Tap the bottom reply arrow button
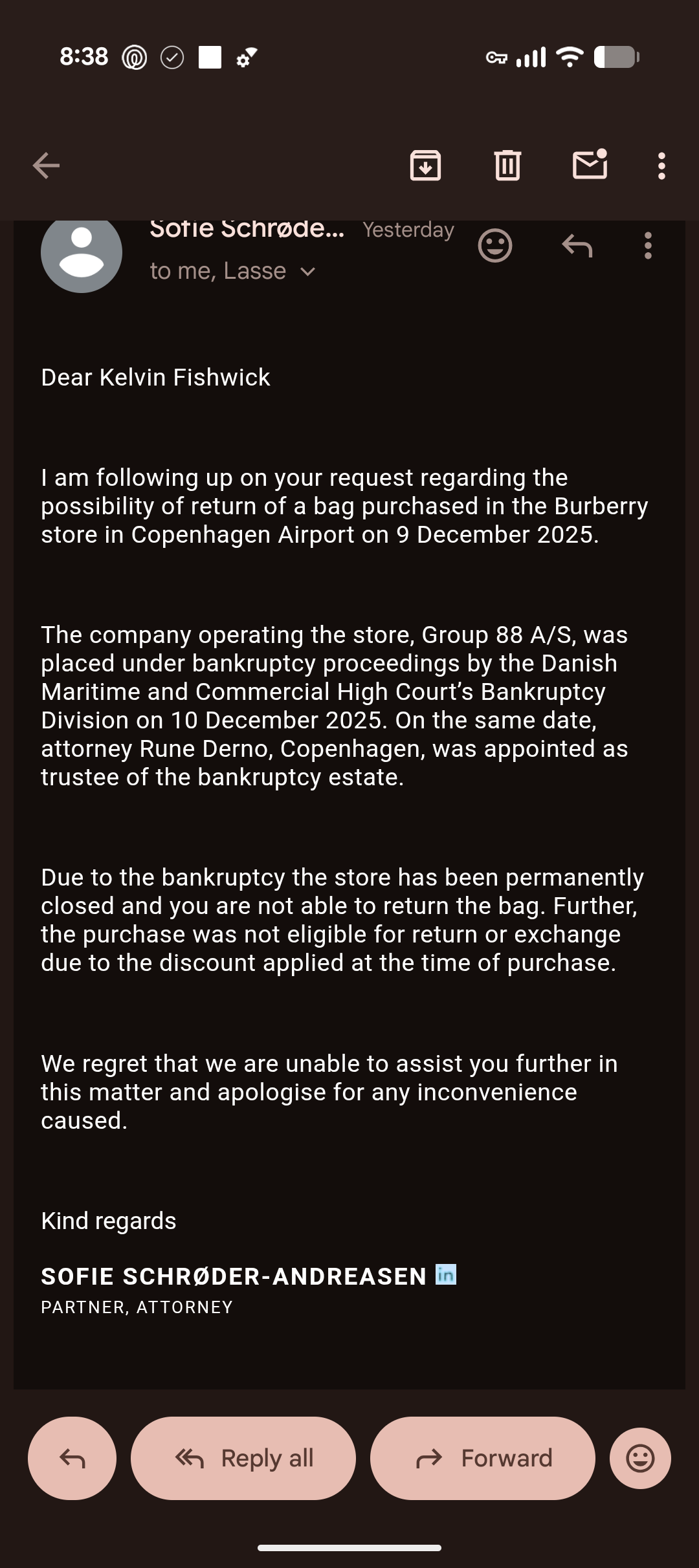The height and width of the screenshot is (1568, 699). (x=72, y=1458)
